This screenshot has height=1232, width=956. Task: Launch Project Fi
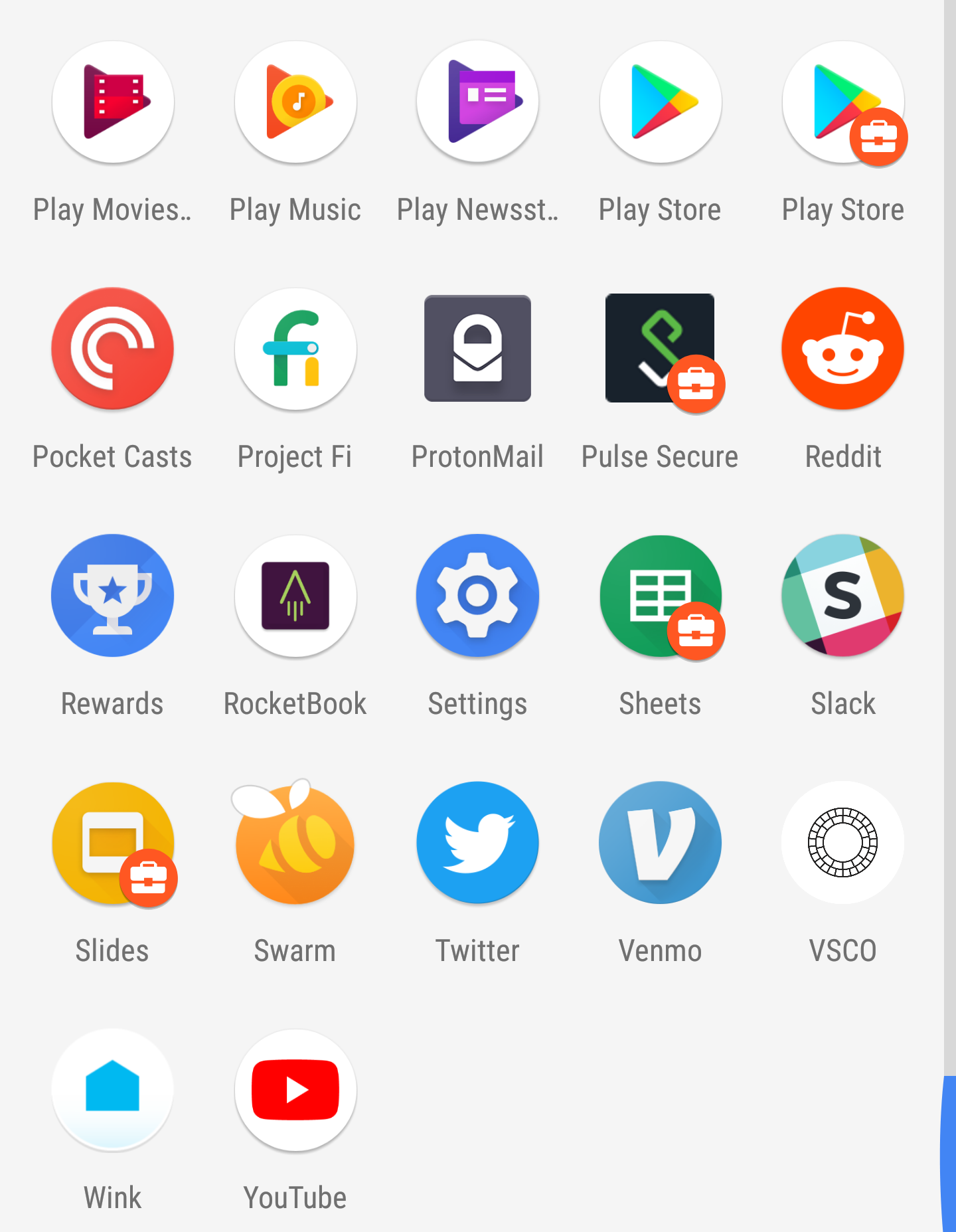tap(295, 348)
